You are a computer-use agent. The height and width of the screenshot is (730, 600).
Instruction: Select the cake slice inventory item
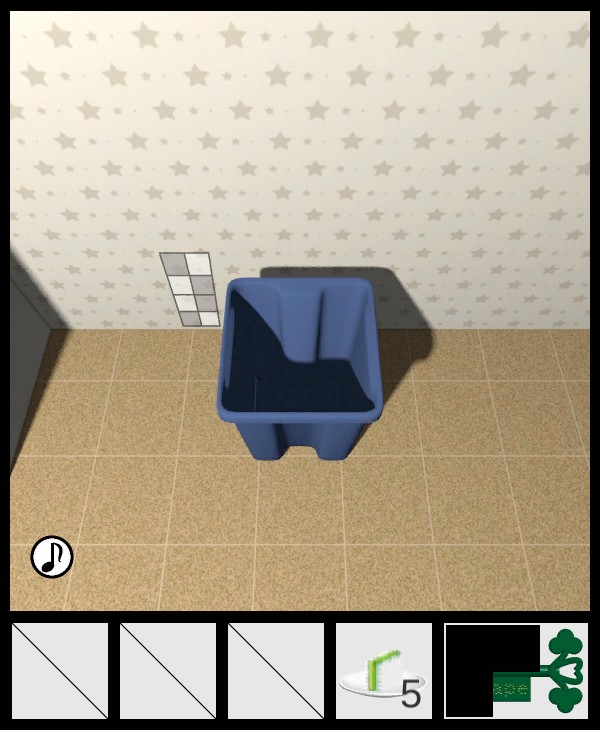click(x=384, y=671)
